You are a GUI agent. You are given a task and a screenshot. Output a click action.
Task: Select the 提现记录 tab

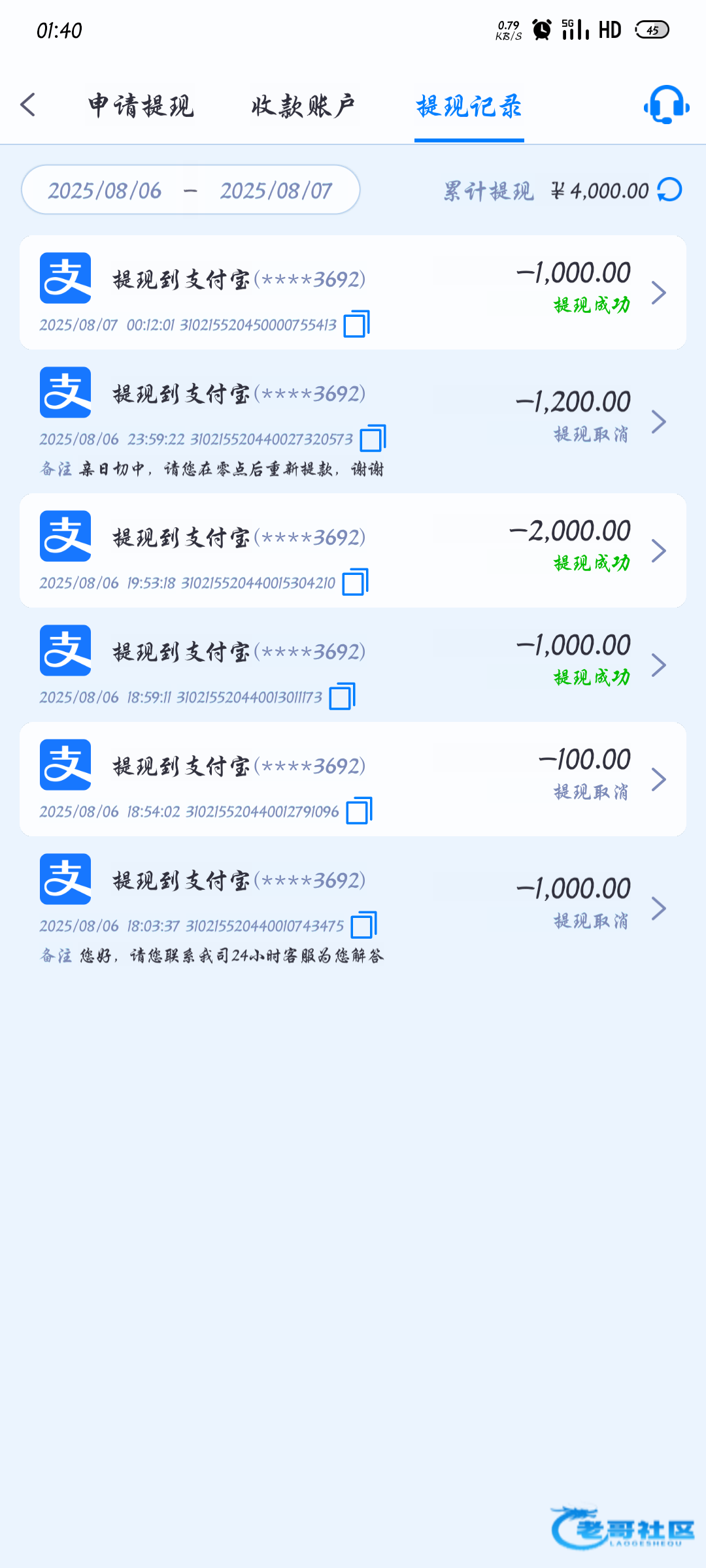[469, 106]
